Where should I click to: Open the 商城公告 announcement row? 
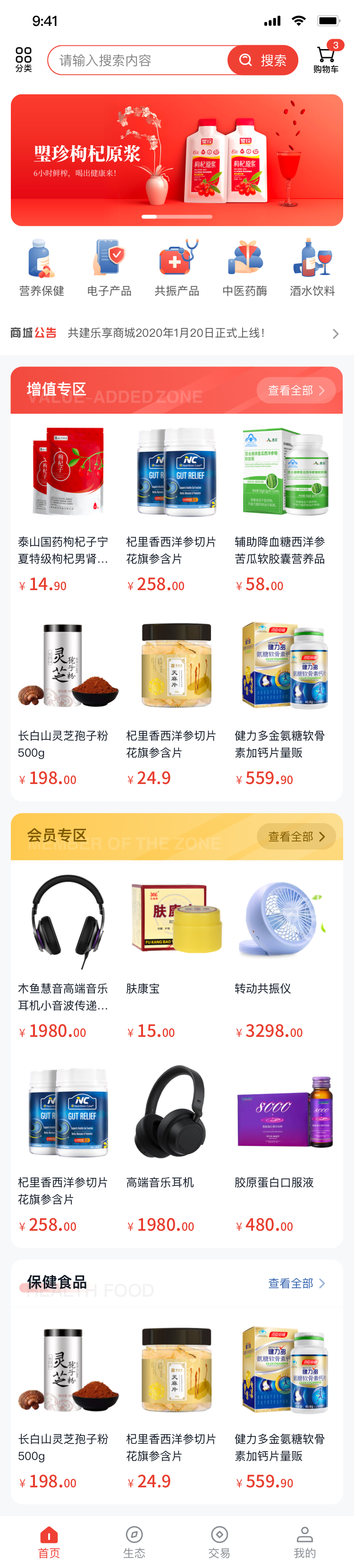[x=177, y=333]
